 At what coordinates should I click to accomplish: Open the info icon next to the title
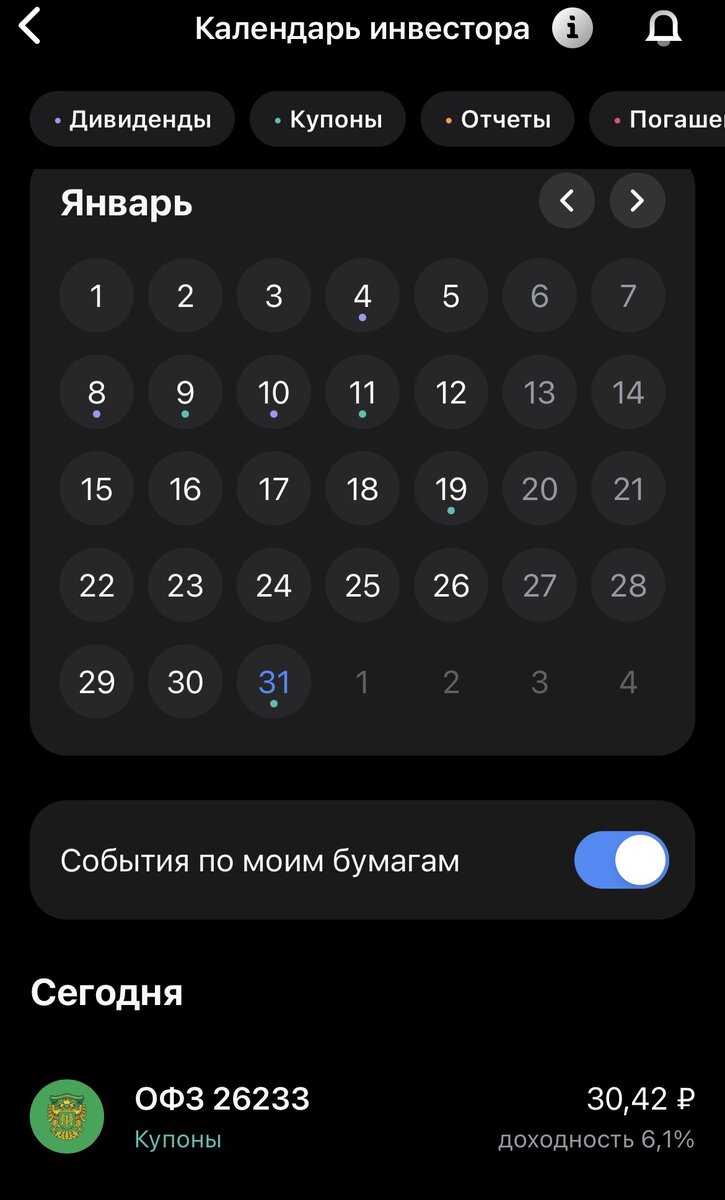click(571, 28)
